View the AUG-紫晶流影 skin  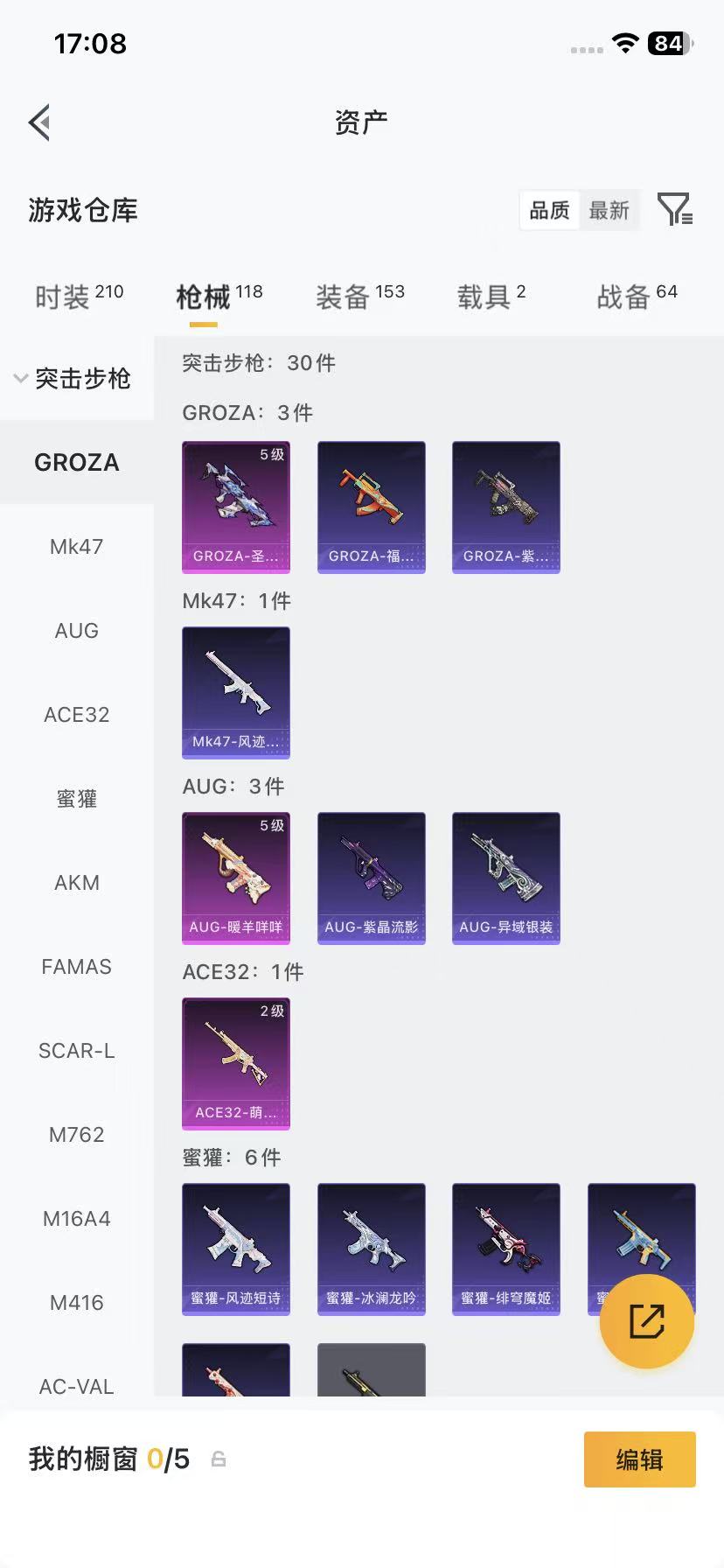pyautogui.click(x=372, y=878)
